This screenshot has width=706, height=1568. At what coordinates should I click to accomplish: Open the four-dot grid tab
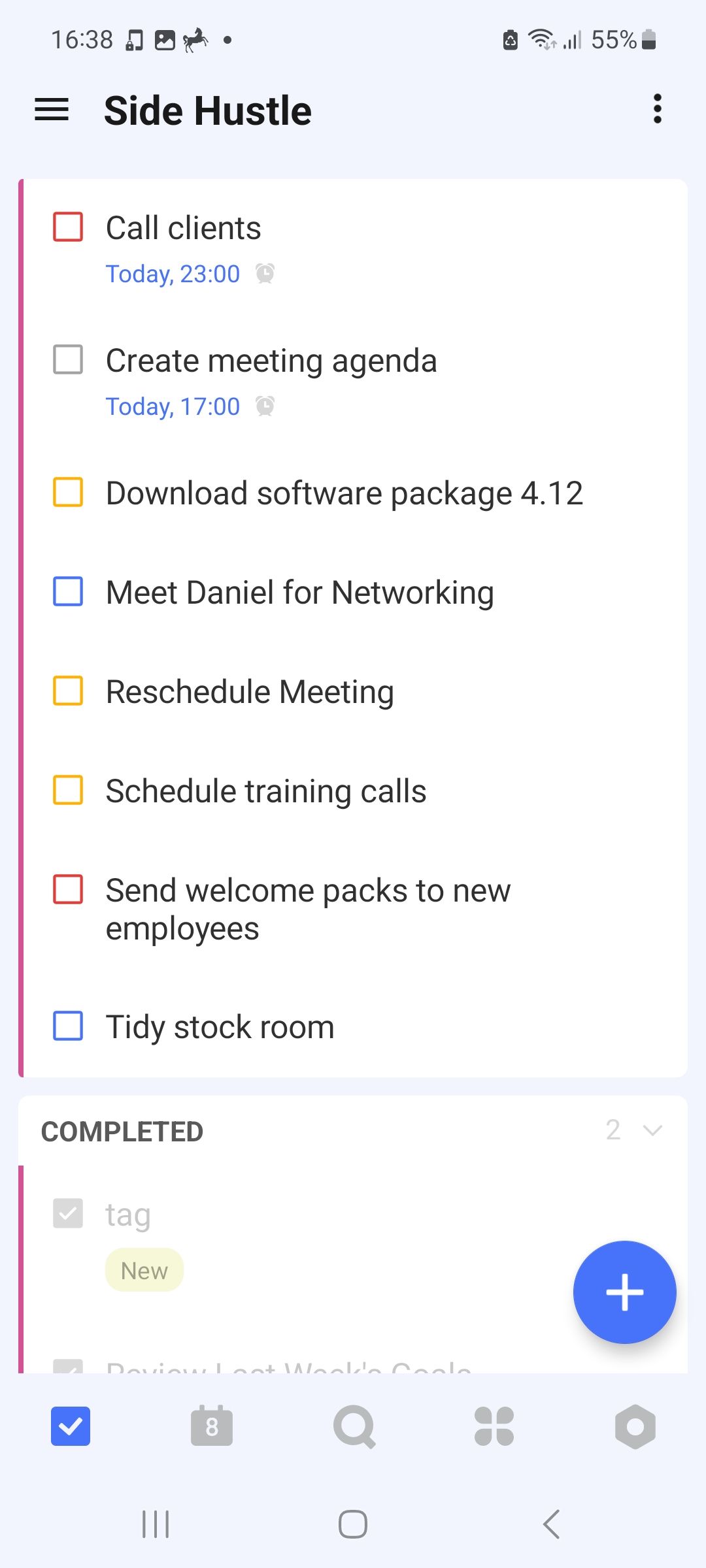(x=494, y=1426)
